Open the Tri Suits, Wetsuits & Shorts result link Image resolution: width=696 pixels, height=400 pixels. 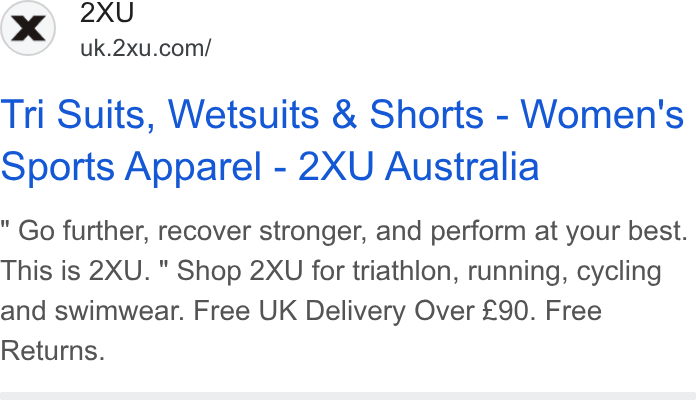point(342,140)
